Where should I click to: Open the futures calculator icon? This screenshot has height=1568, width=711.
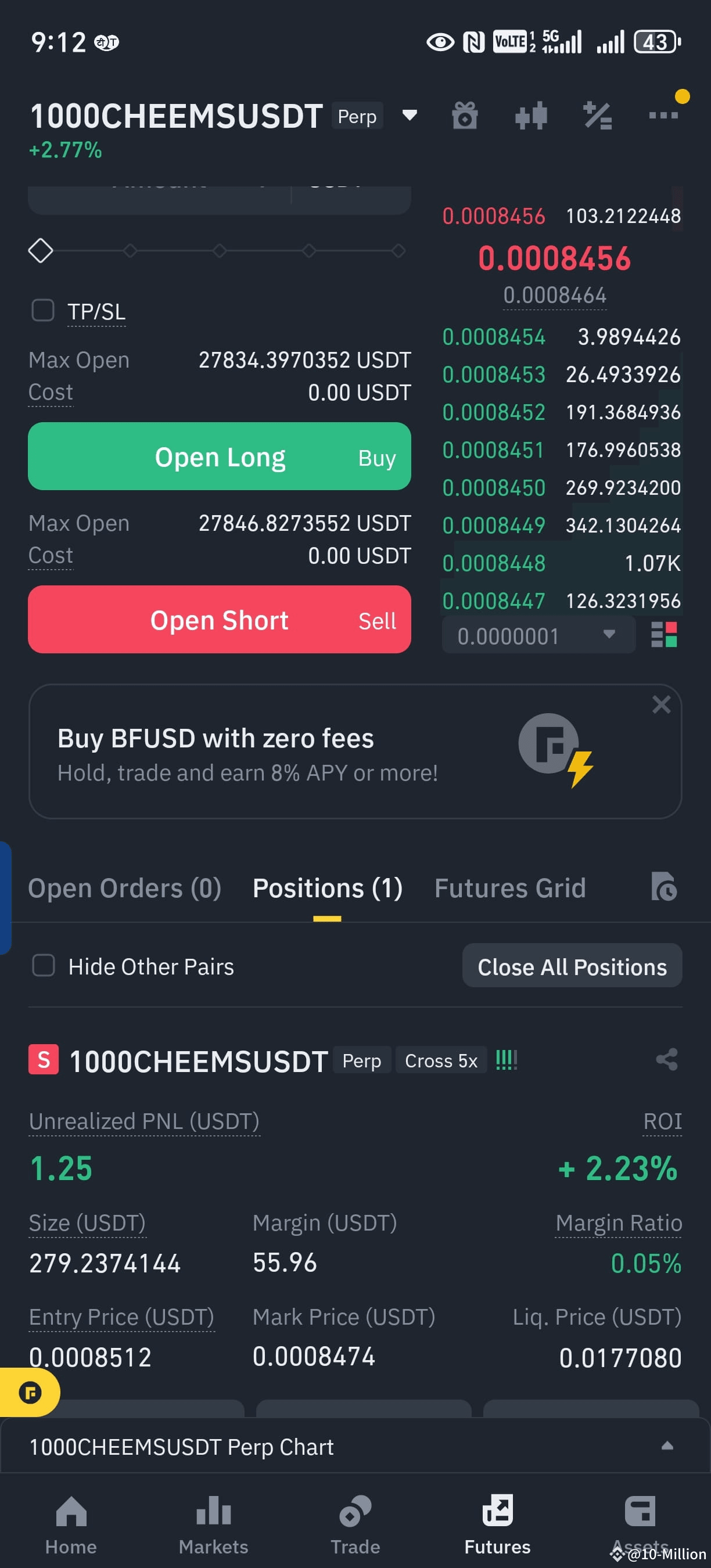597,116
